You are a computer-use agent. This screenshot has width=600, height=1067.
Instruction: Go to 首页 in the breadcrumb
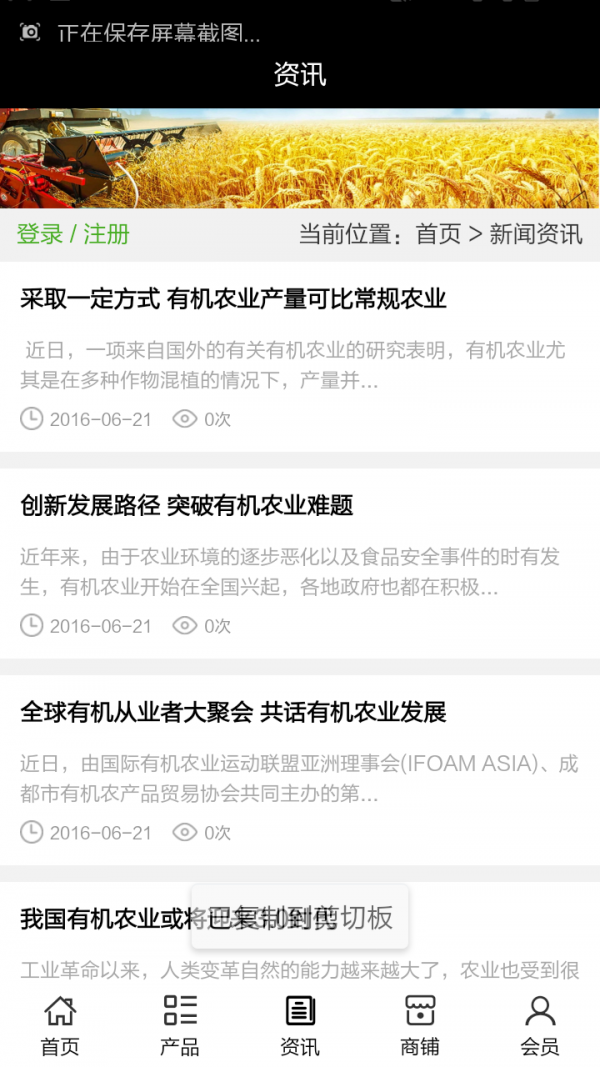coord(438,235)
